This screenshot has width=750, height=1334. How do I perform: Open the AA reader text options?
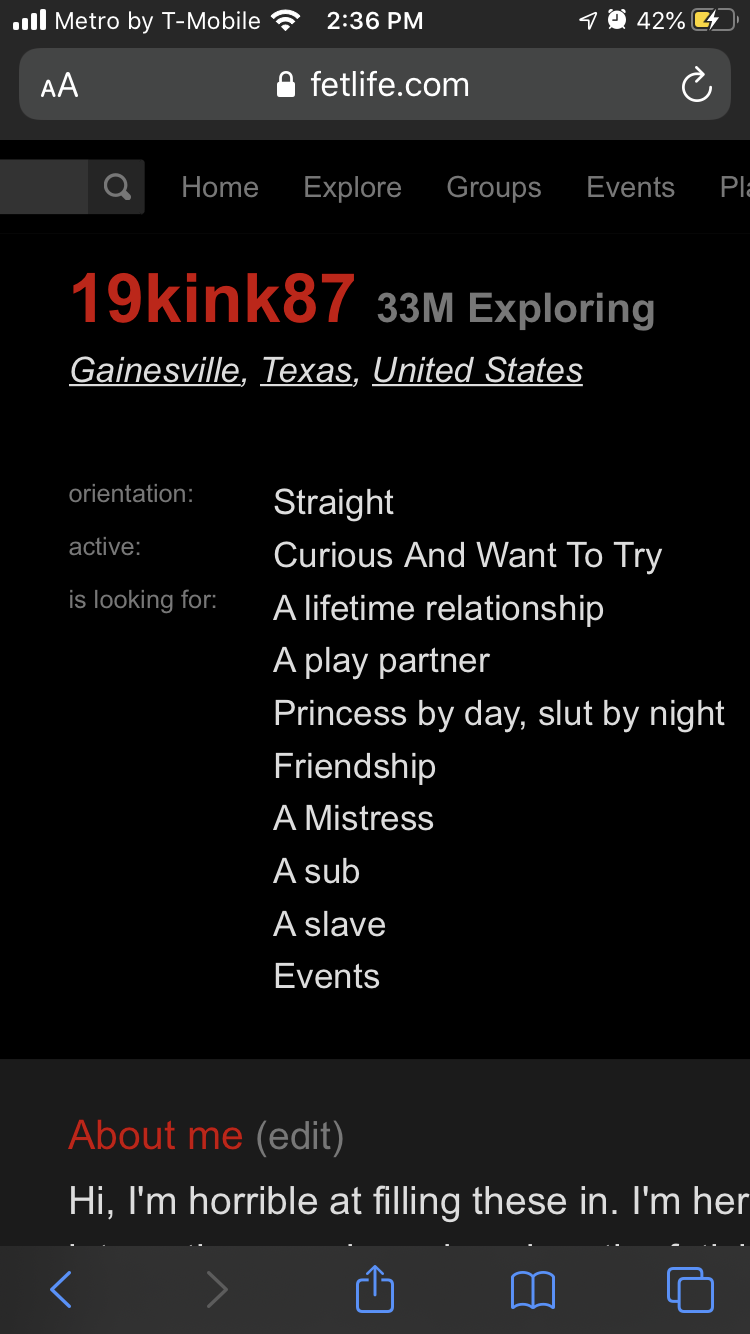[x=59, y=86]
